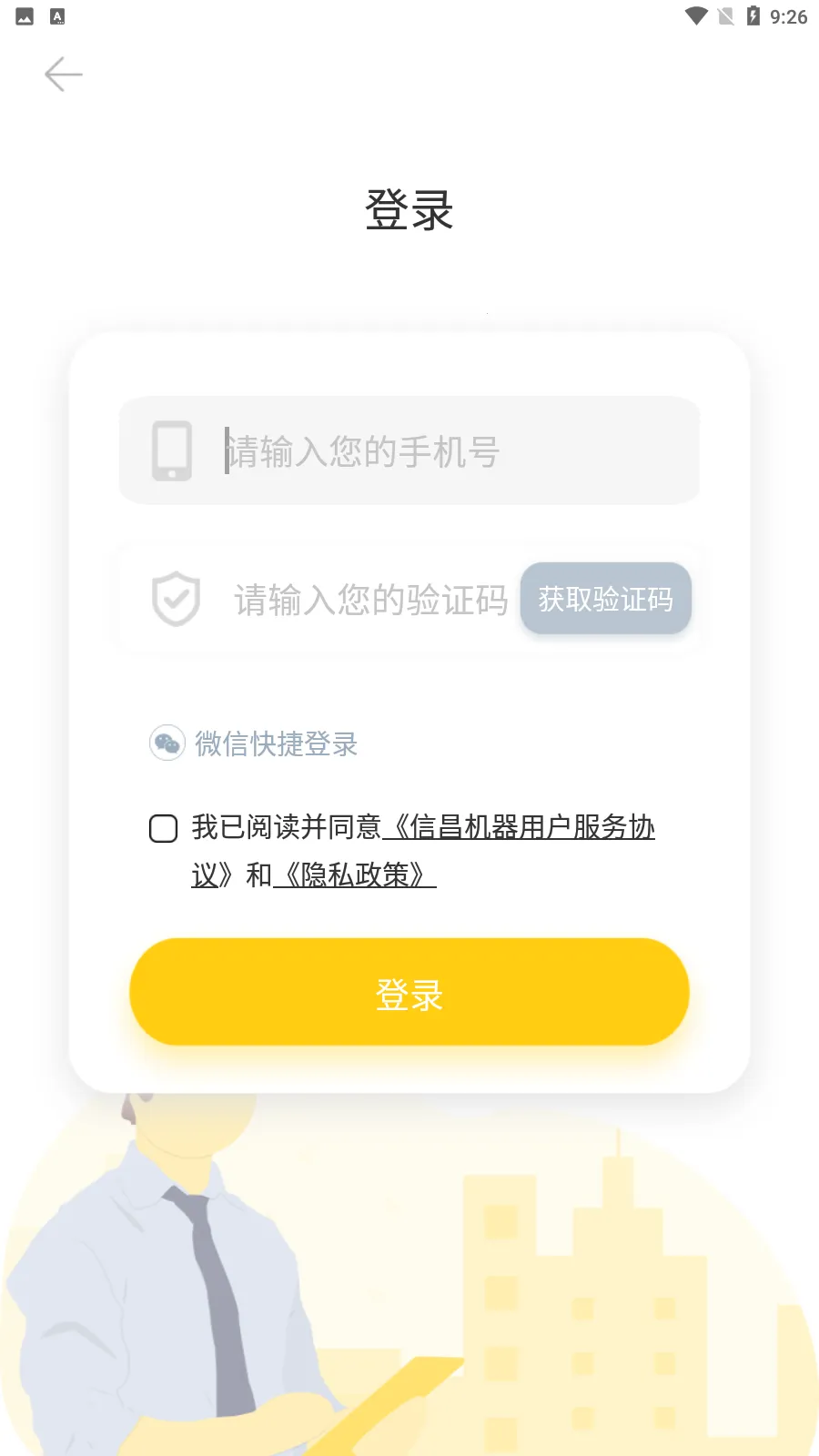
Task: Click the signal icon in the status bar
Action: pos(726,15)
